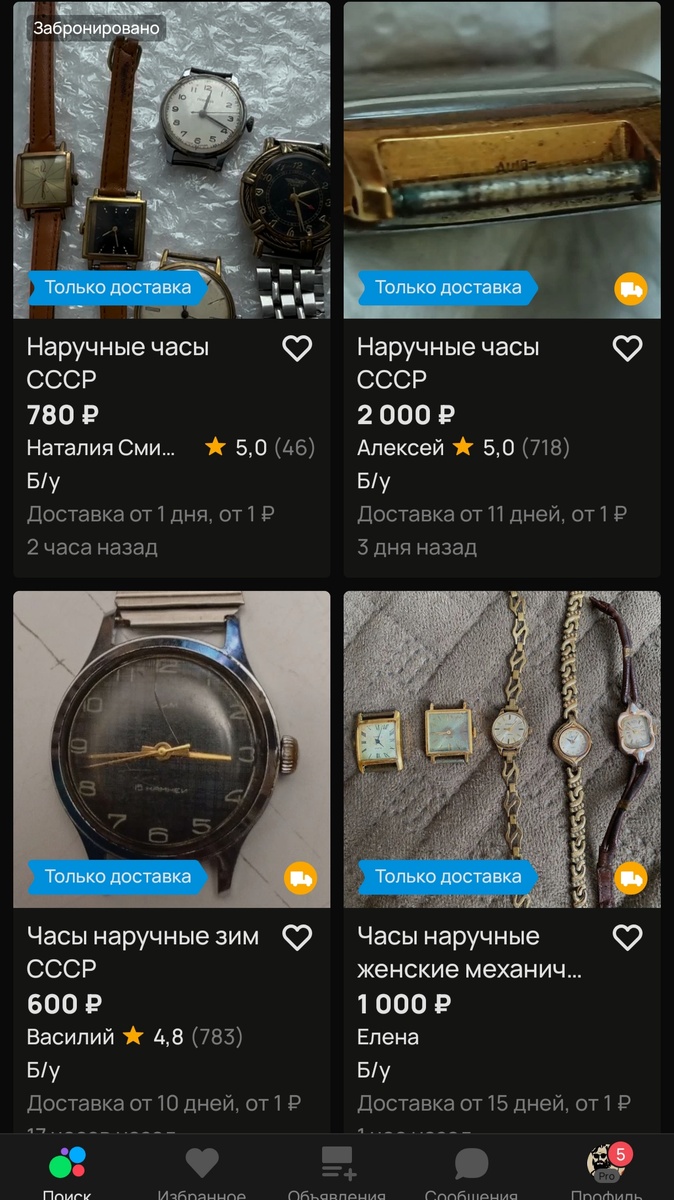Open Елена's Часы наручные женские listing for 1 000 ₽
Screen dimensions: 674x1200
click(x=502, y=862)
